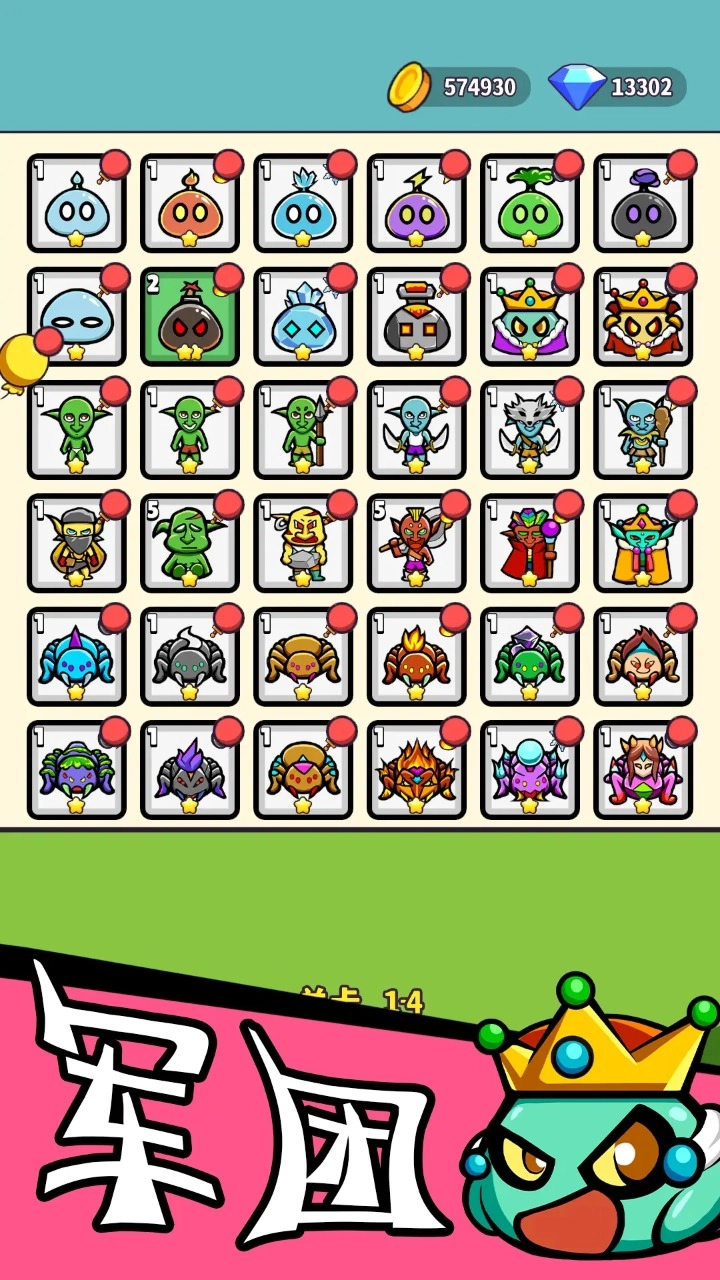View the blue spiked spider card
This screenshot has height=1280, width=720.
coord(76,657)
